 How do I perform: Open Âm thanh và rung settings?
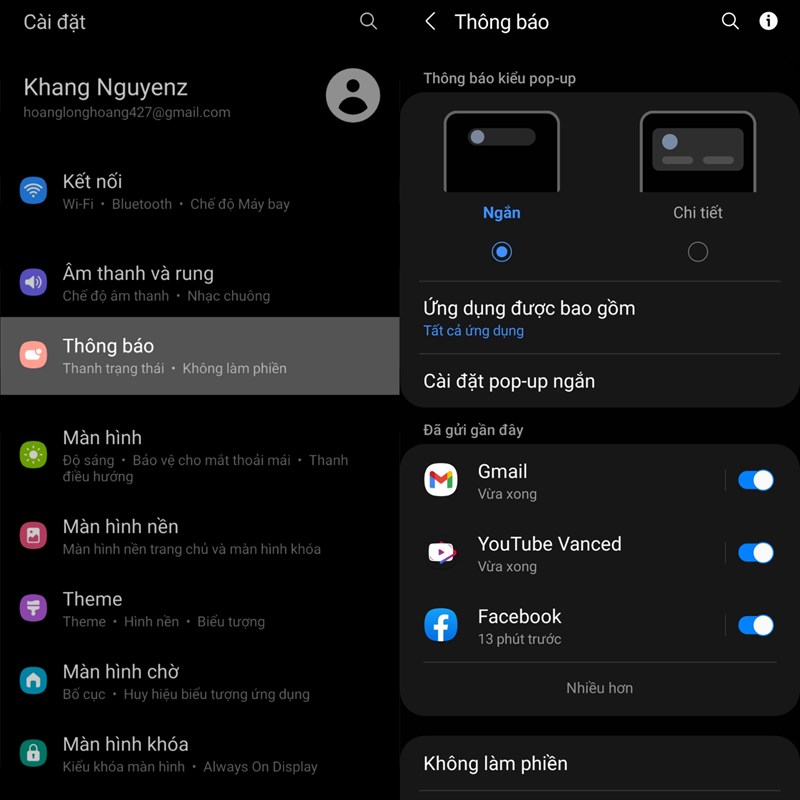(x=200, y=283)
